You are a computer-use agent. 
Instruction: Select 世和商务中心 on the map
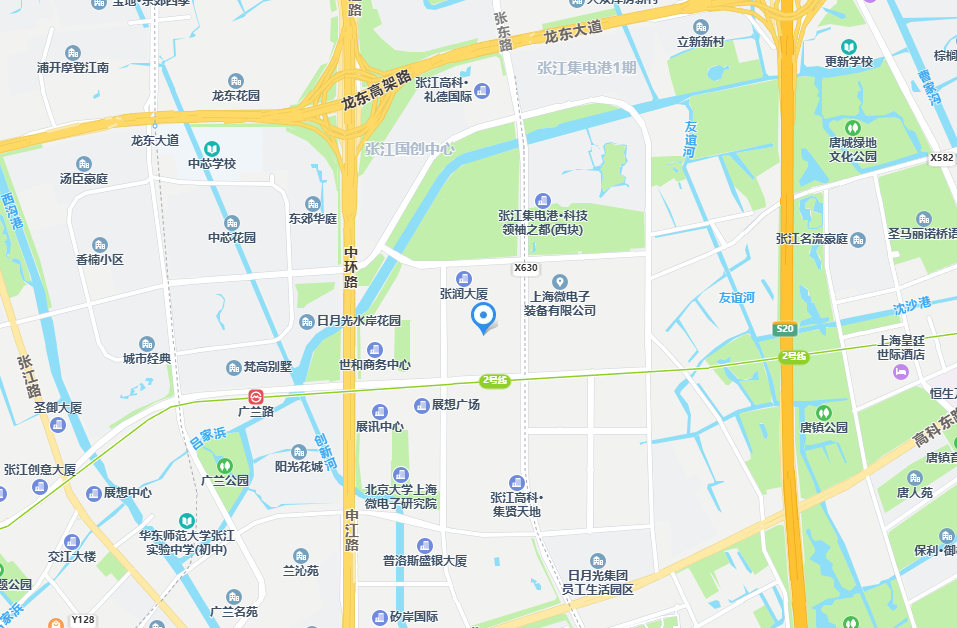pyautogui.click(x=375, y=349)
